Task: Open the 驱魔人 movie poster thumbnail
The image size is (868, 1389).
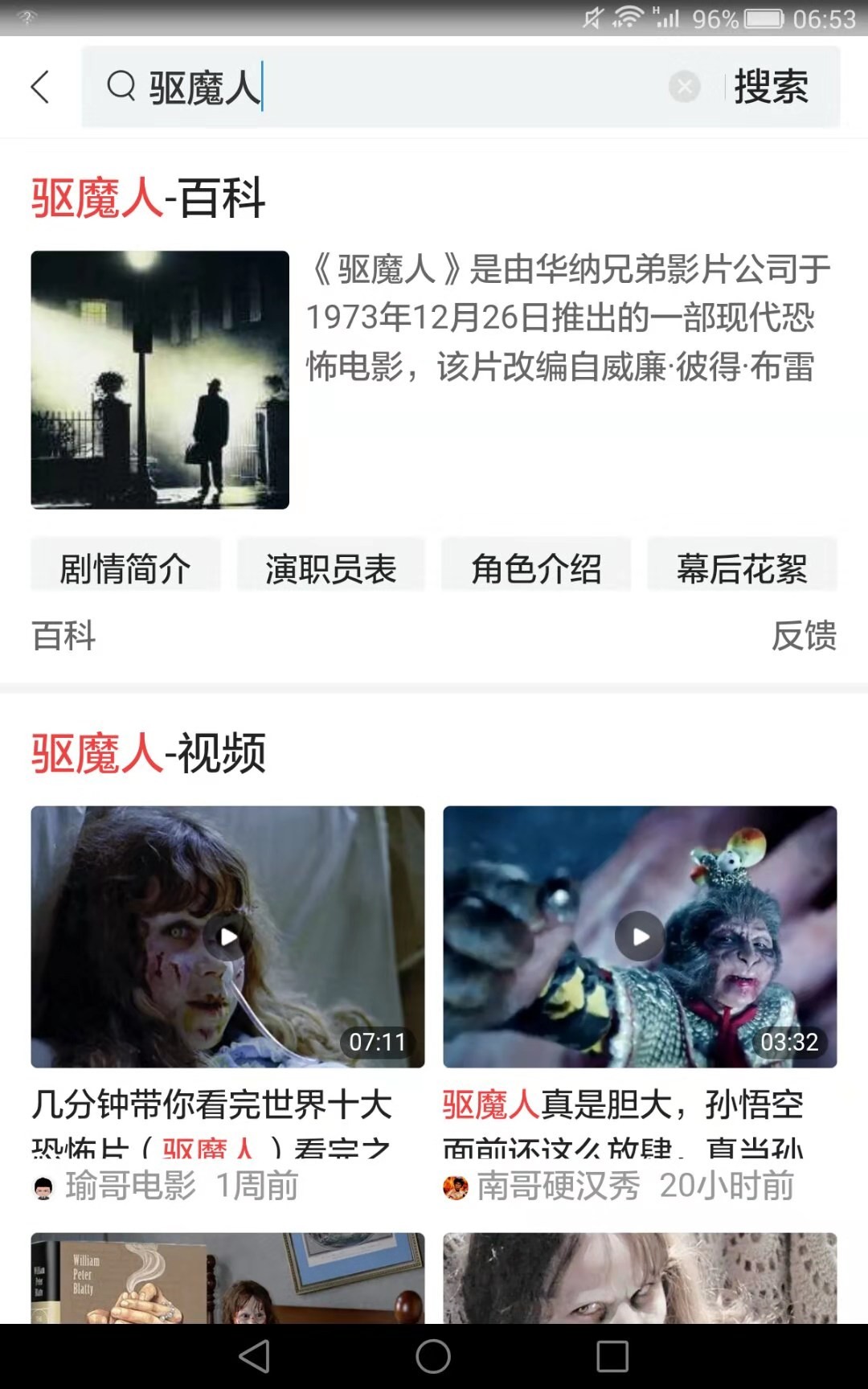Action: coord(160,379)
